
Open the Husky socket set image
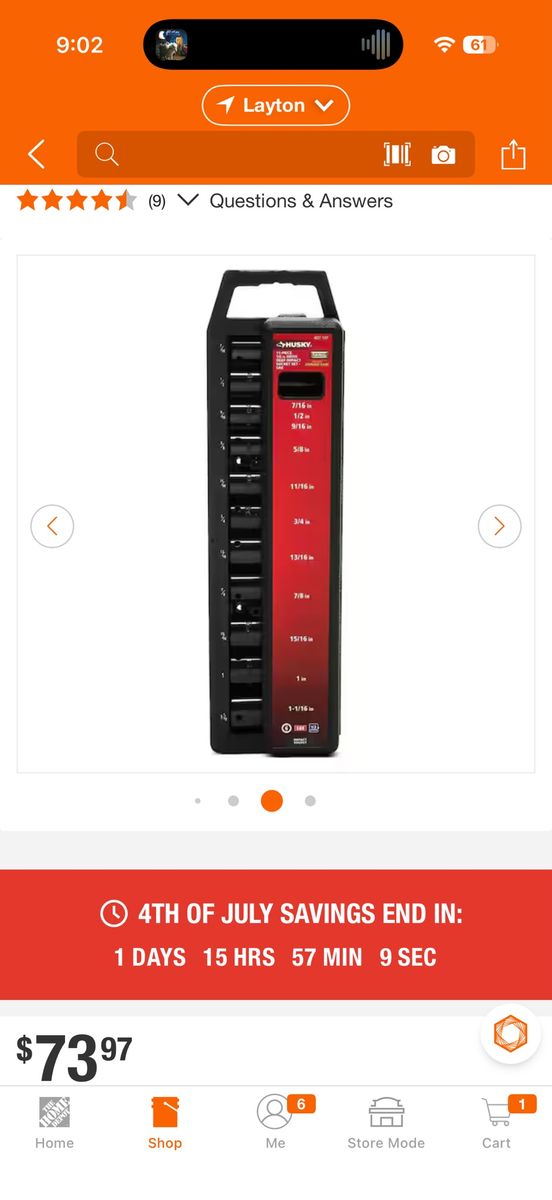[x=276, y=513]
